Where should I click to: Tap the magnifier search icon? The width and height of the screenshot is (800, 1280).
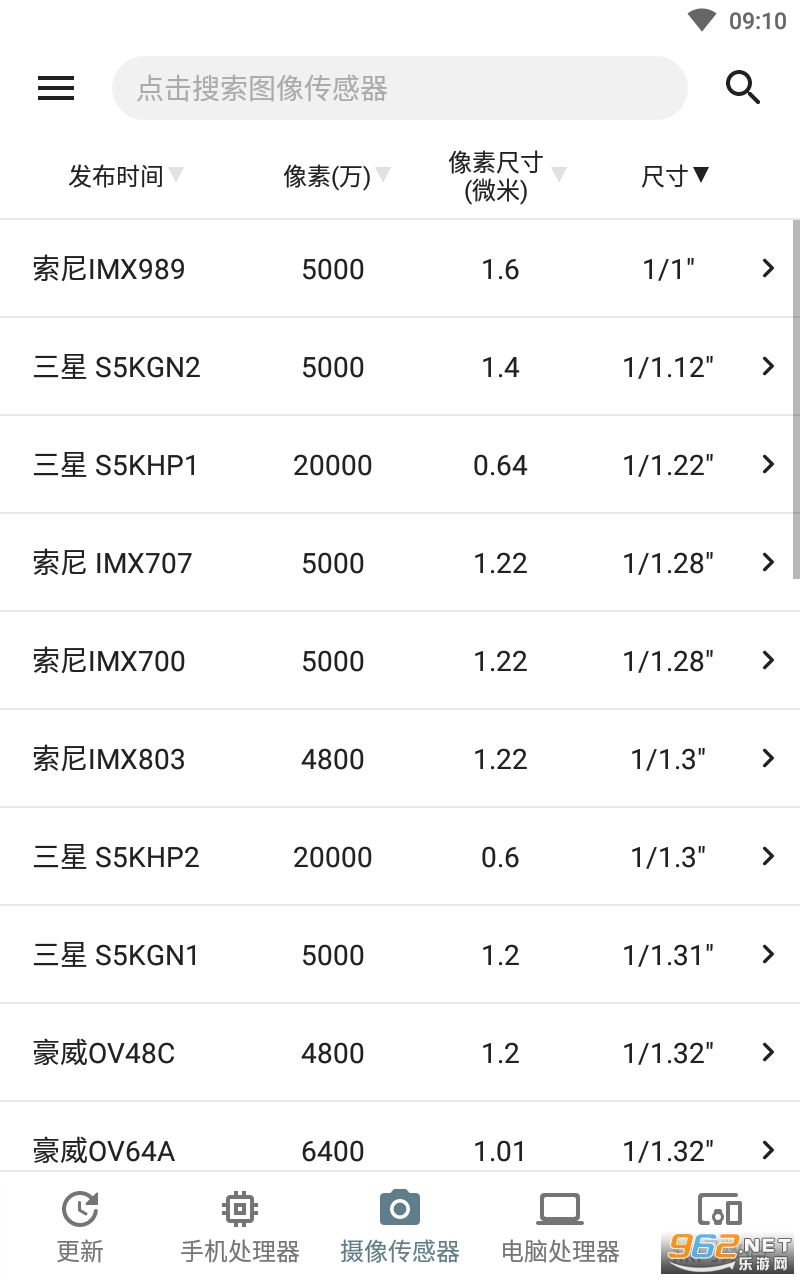pyautogui.click(x=743, y=88)
